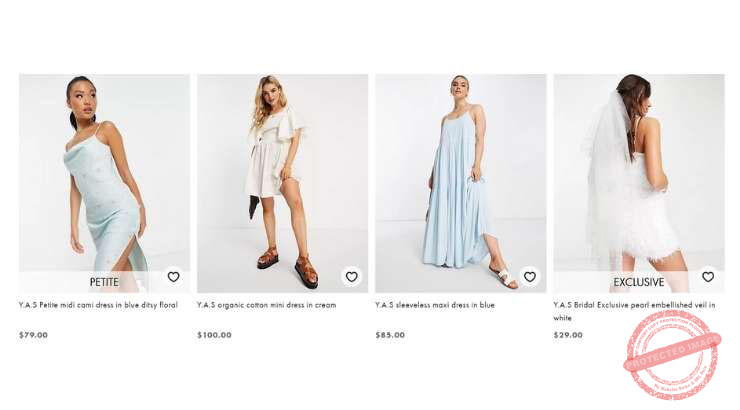Add the pearl embellished veil to favorites

(708, 277)
